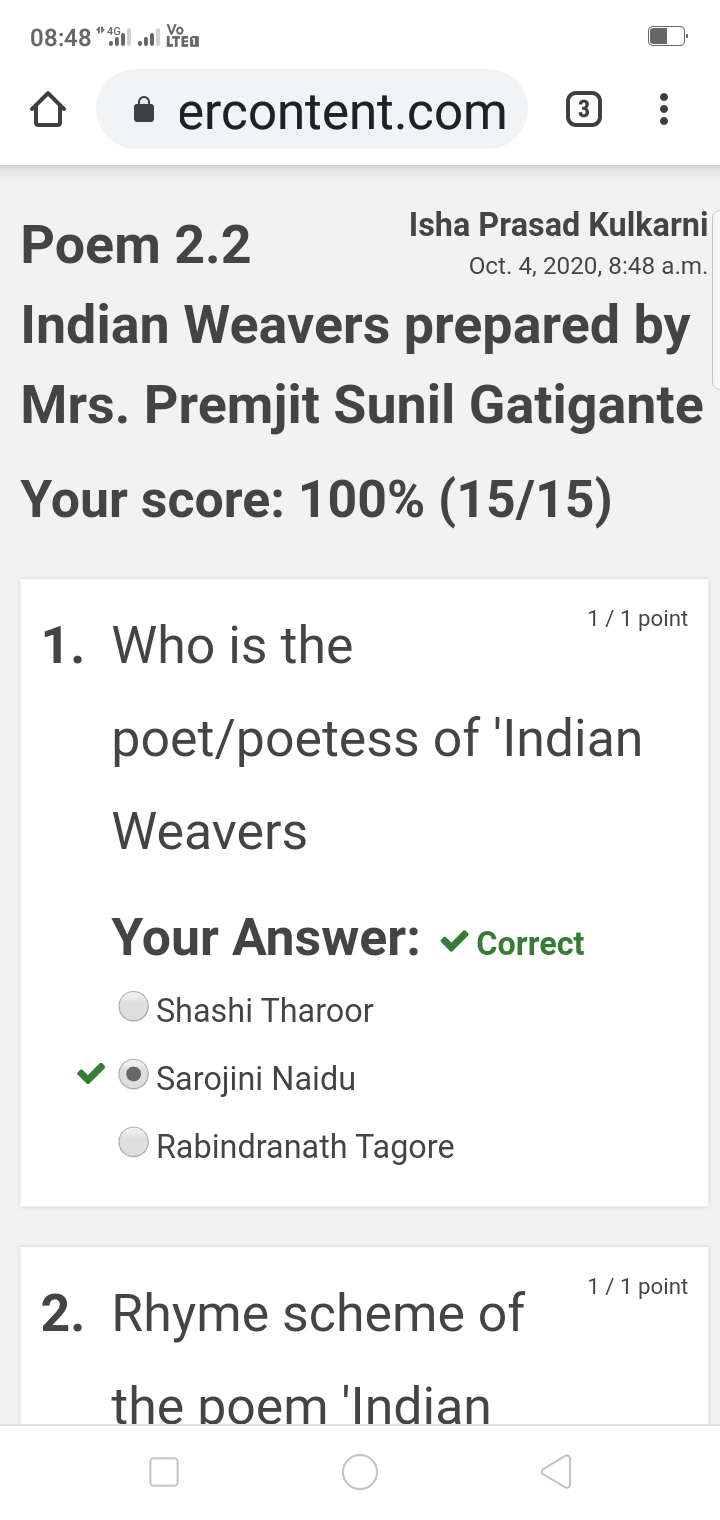Open recent apps from navigation bar

click(x=164, y=1471)
